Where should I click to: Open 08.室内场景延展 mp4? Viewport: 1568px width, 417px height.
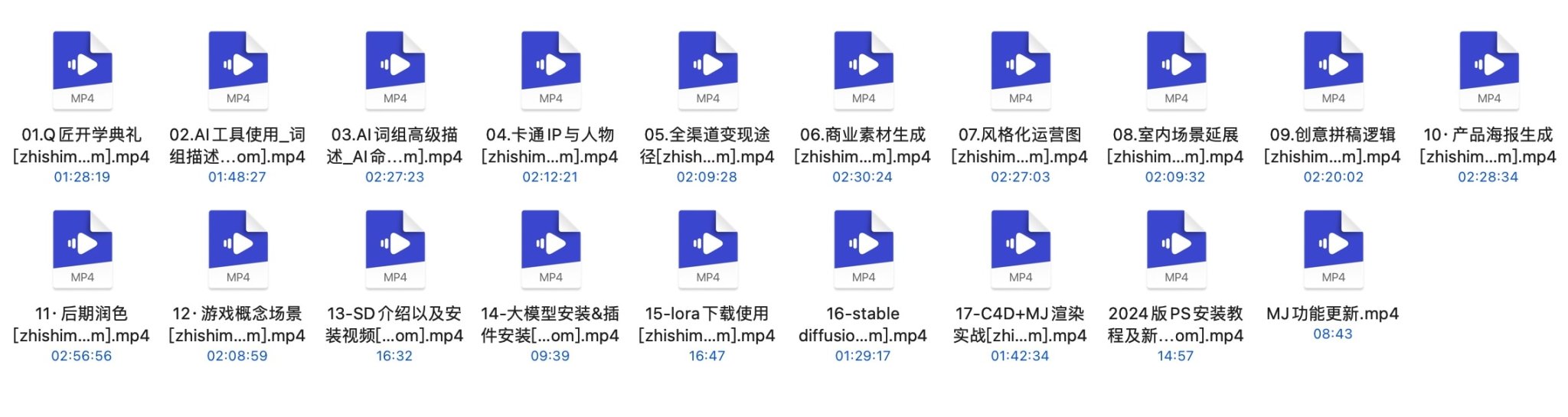click(x=1176, y=70)
